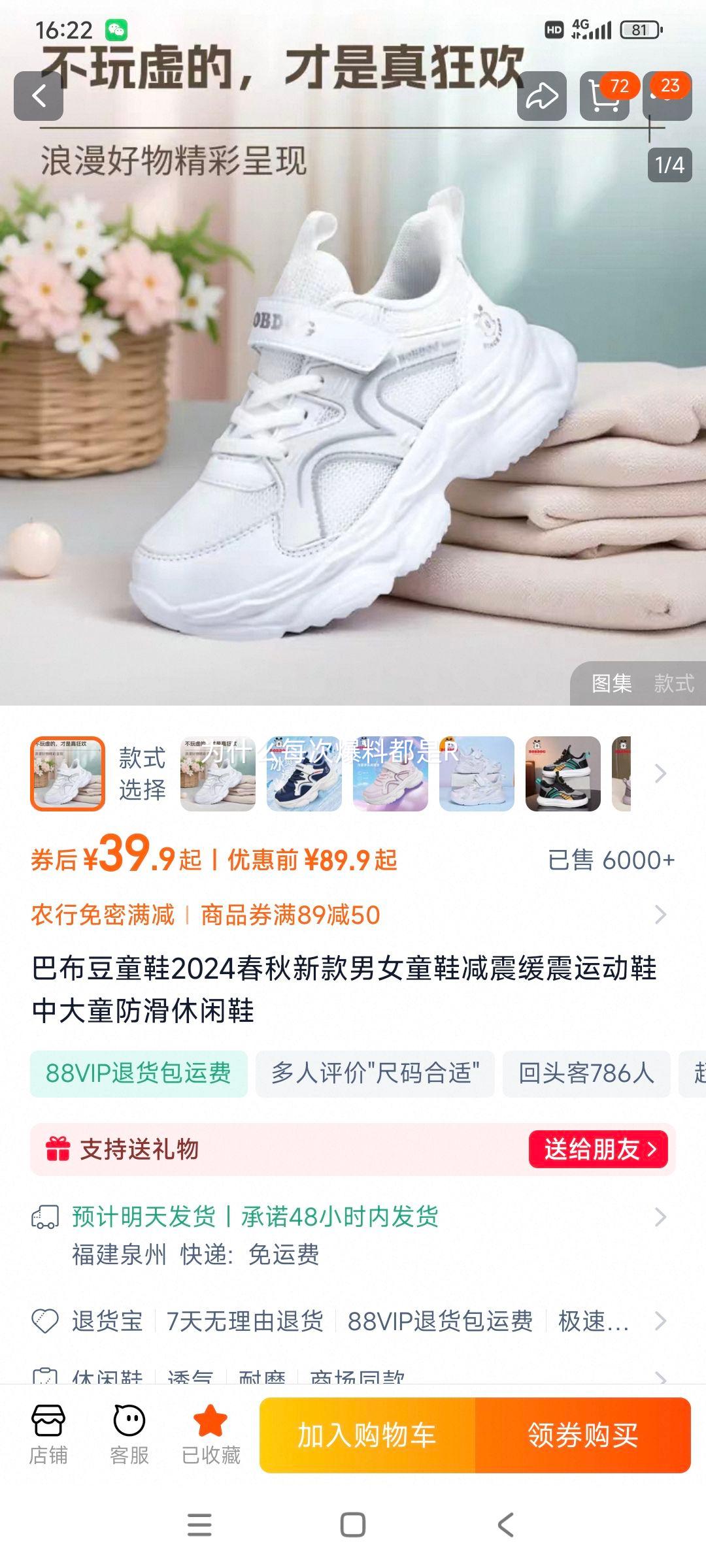Expand the style options chevron
The width and height of the screenshot is (706, 1568).
pyautogui.click(x=661, y=774)
